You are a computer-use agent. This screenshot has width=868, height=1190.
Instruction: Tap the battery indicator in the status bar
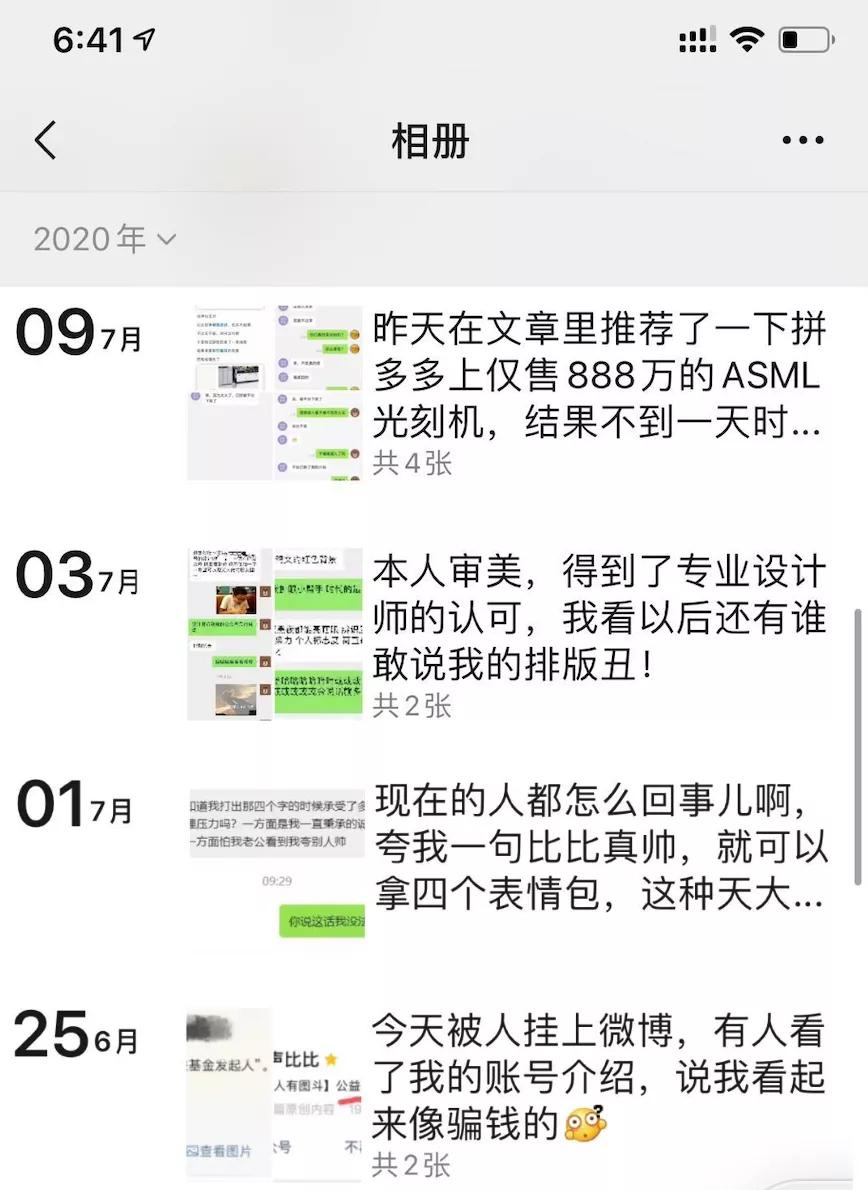click(806, 40)
